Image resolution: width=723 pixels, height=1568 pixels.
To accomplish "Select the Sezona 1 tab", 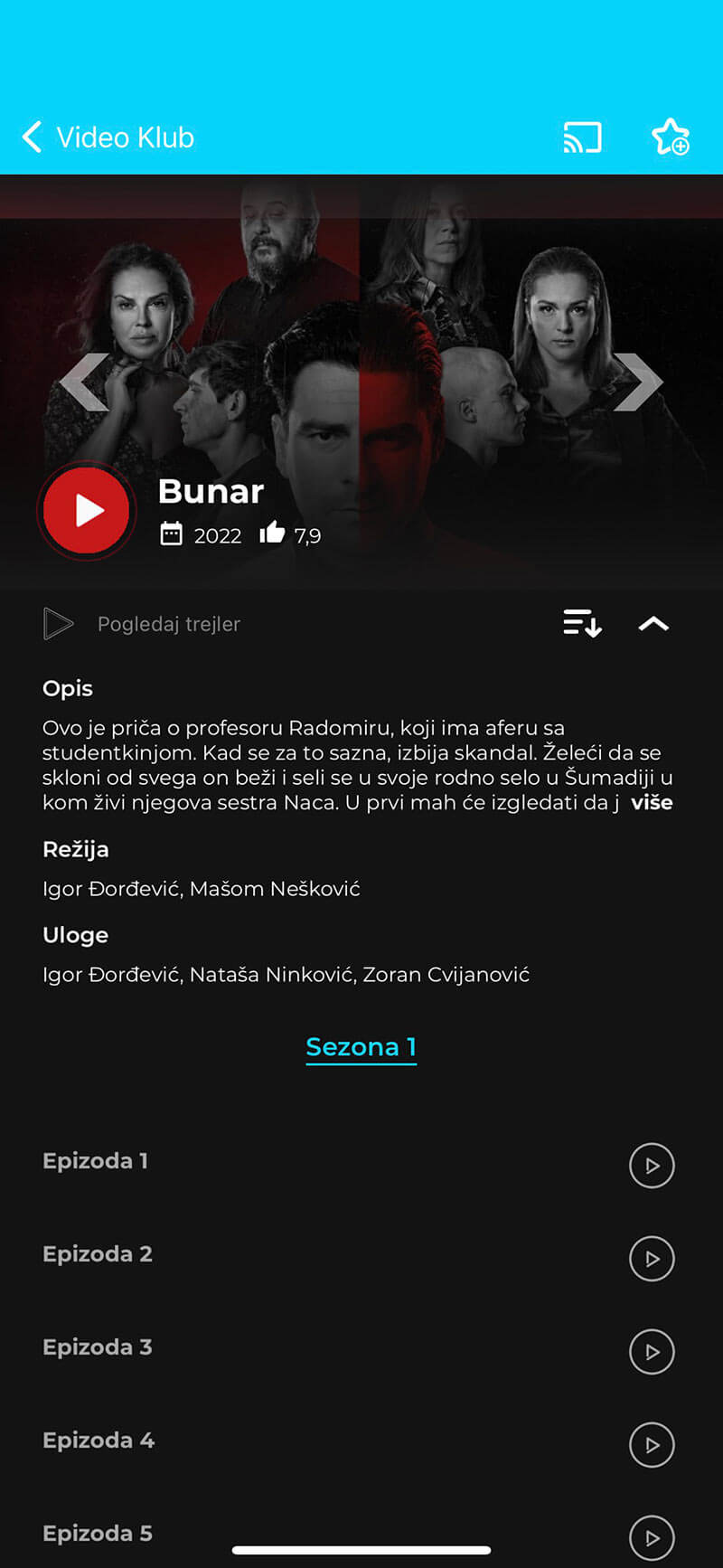I will click(361, 1047).
